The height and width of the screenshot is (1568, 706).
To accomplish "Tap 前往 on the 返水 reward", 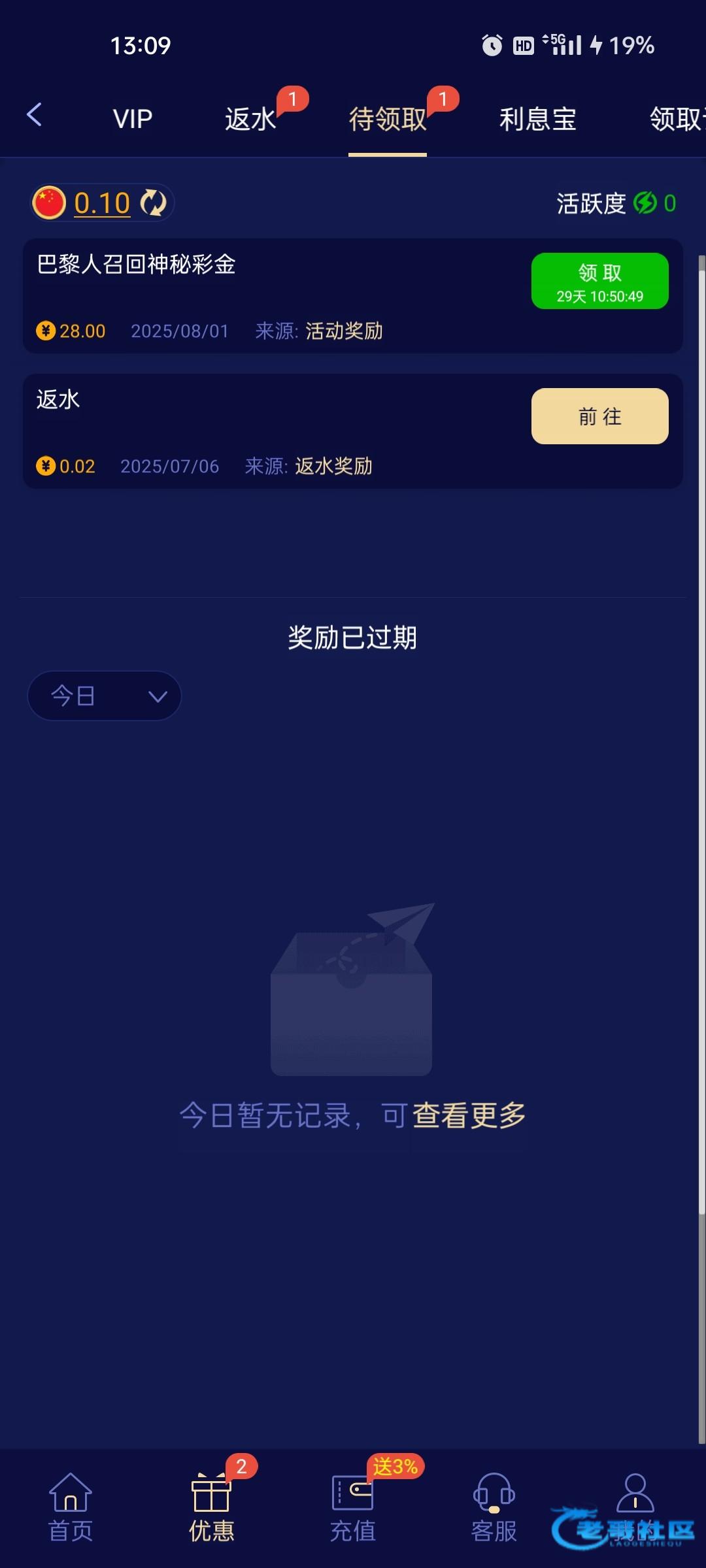I will (599, 416).
